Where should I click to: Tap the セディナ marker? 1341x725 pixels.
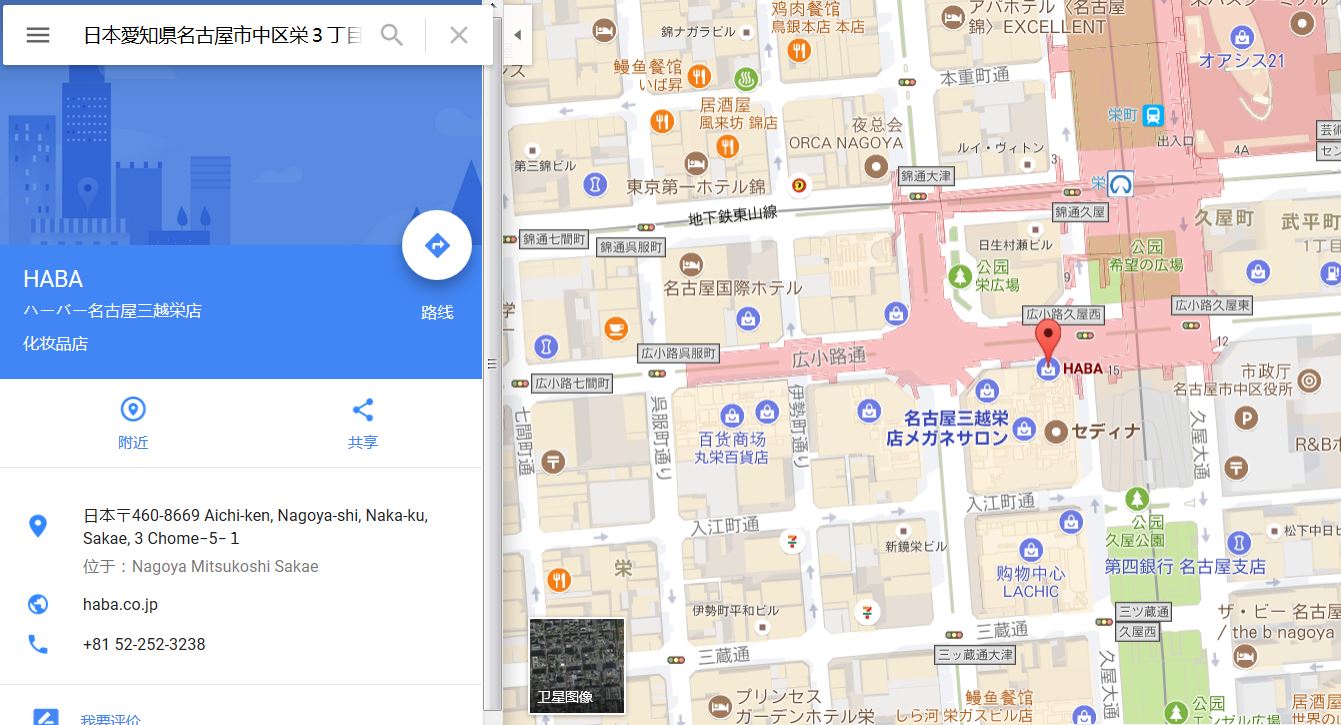pos(1056,431)
